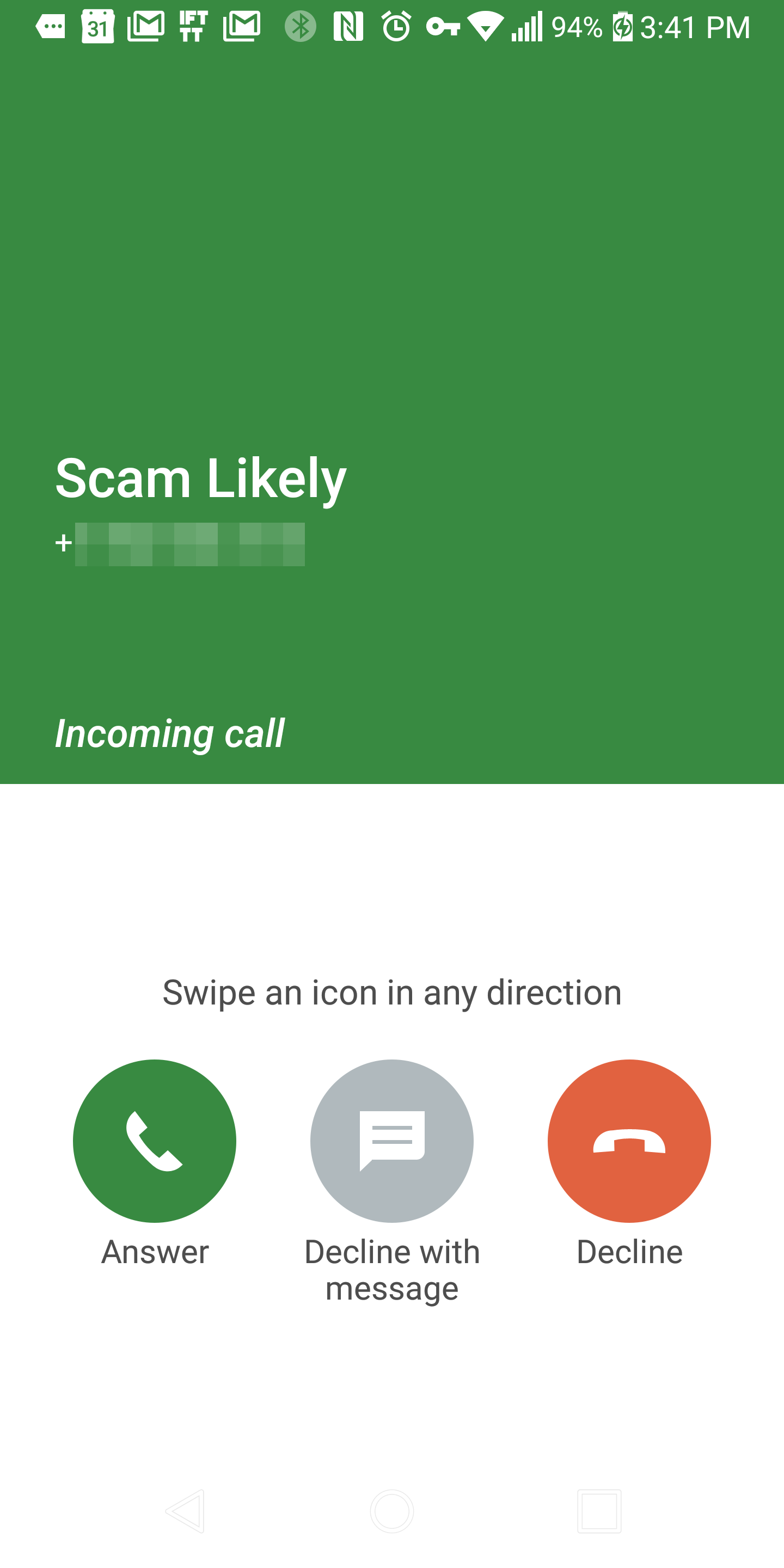Select the overflow dots notification icon
Viewport: 784px width, 1568px height.
pos(51,26)
